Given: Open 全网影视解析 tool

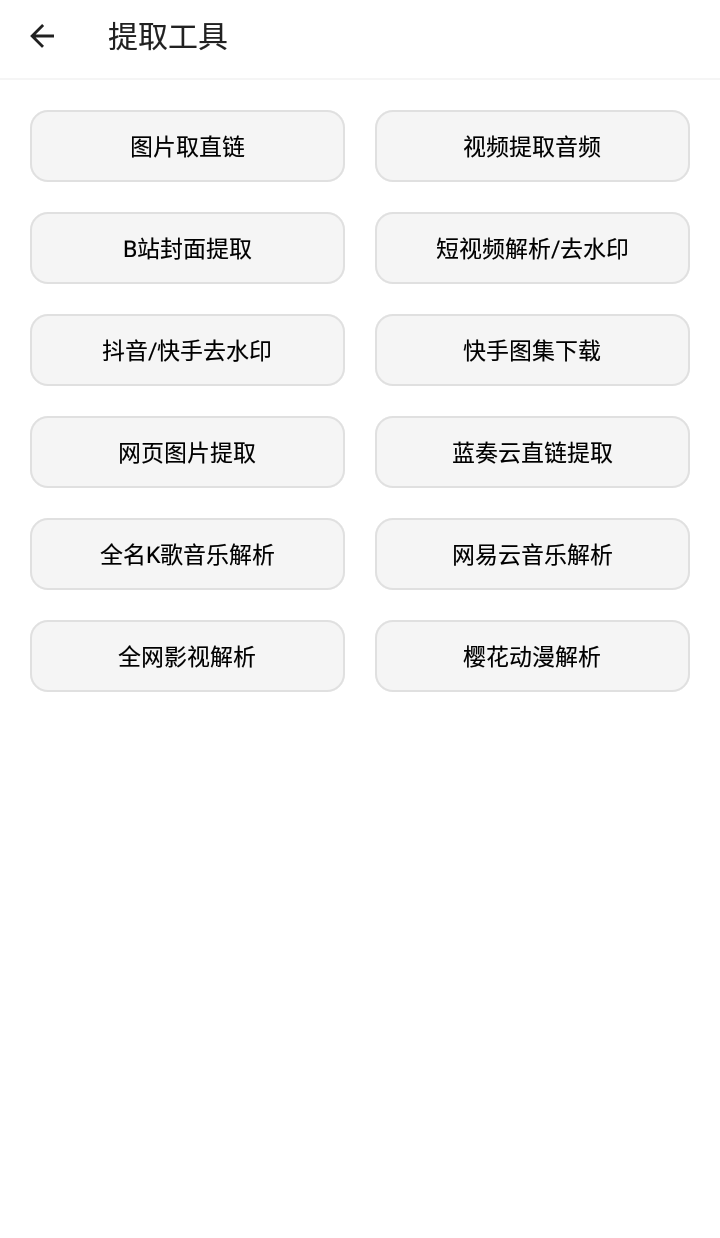Looking at the screenshot, I should pos(187,656).
